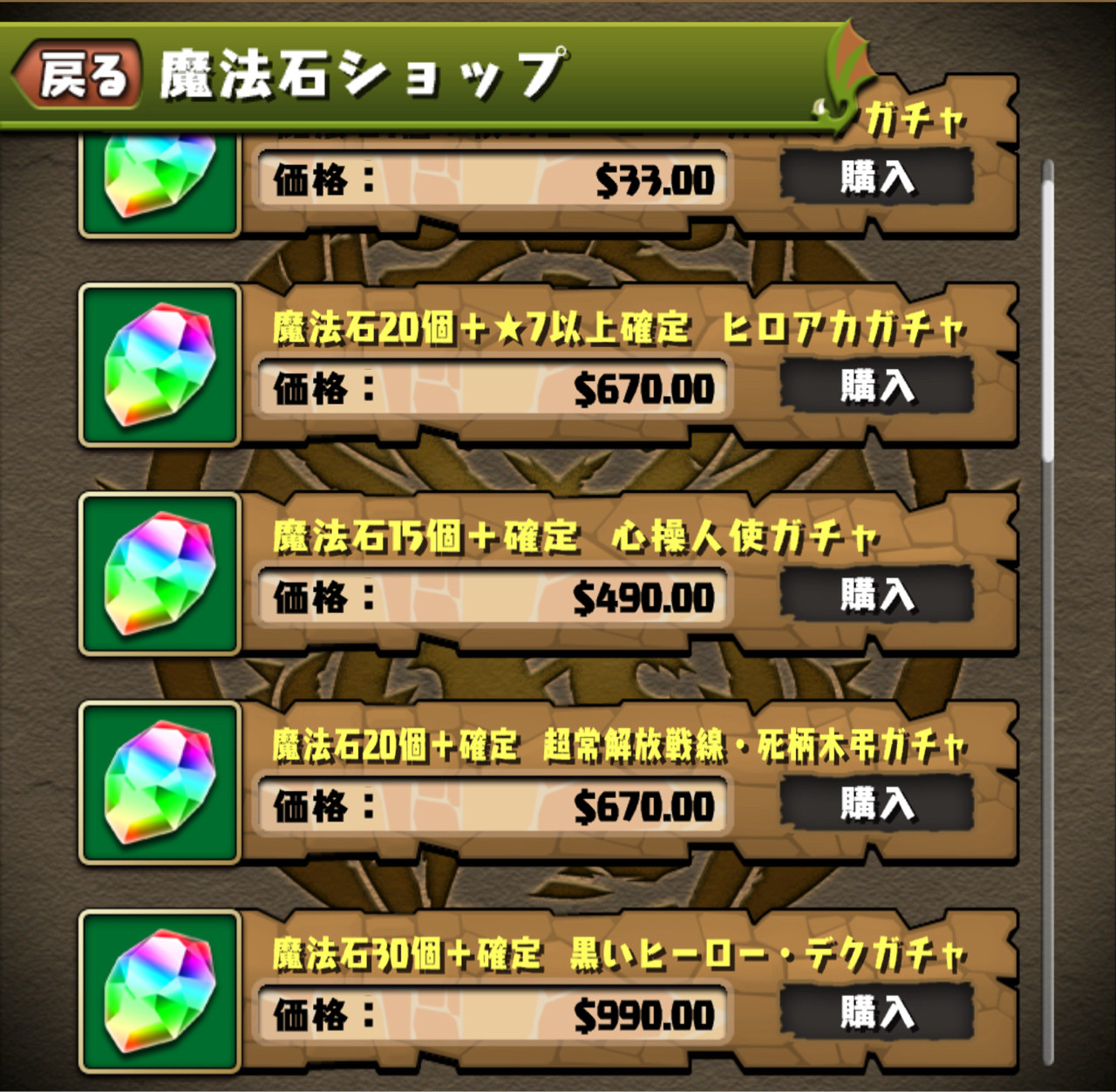Screen dimensions: 1116x1092
Task: Go back with the 戻る button
Action: point(78,74)
